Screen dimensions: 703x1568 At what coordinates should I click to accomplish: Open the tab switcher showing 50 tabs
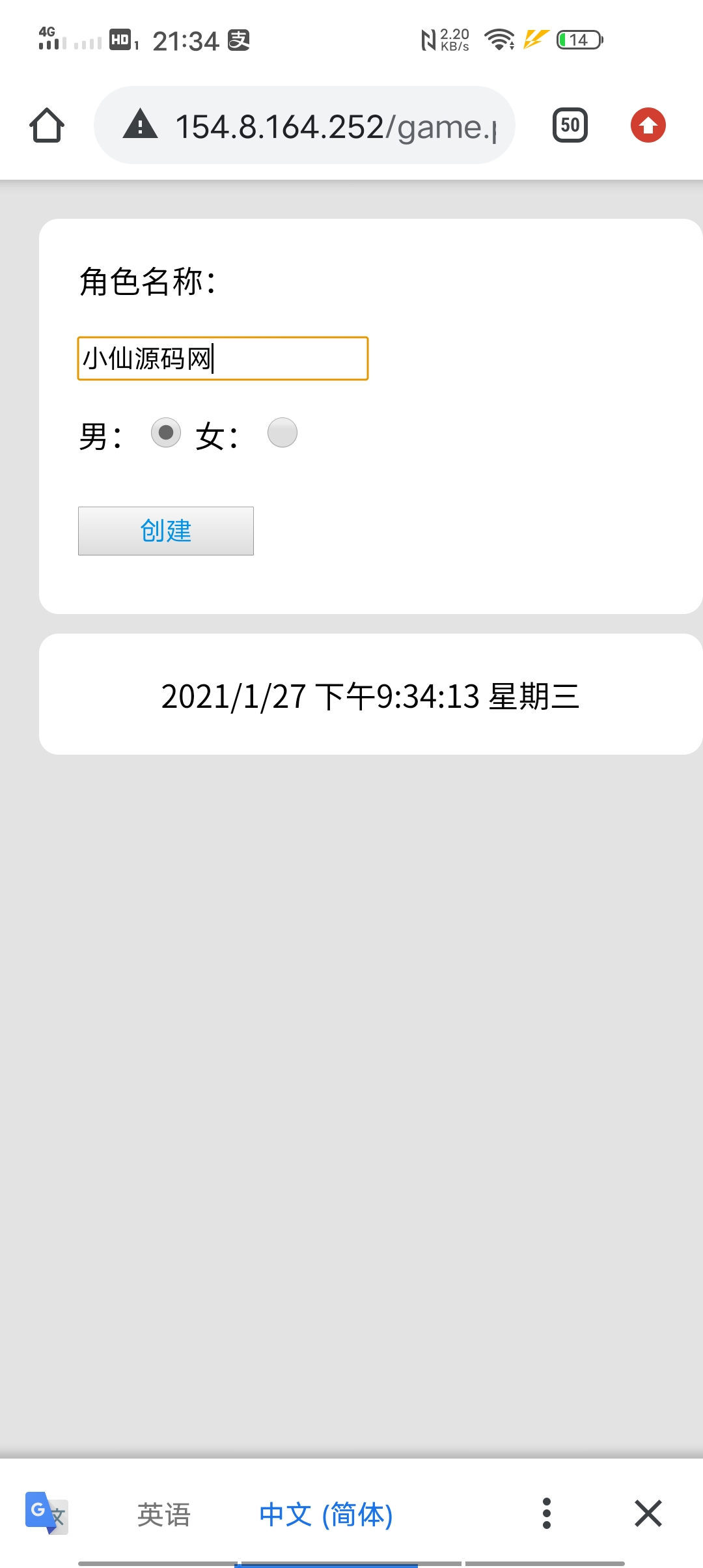pyautogui.click(x=570, y=125)
